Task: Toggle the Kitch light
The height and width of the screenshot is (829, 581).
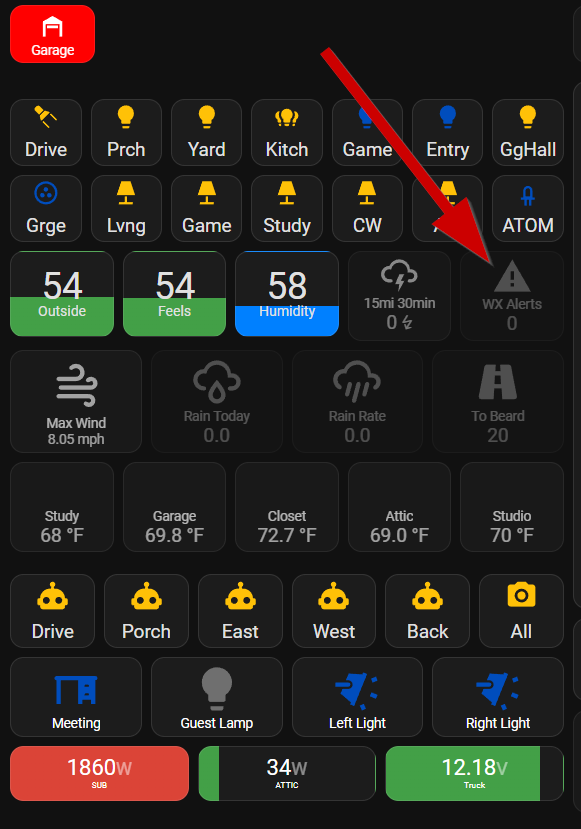Action: click(287, 132)
